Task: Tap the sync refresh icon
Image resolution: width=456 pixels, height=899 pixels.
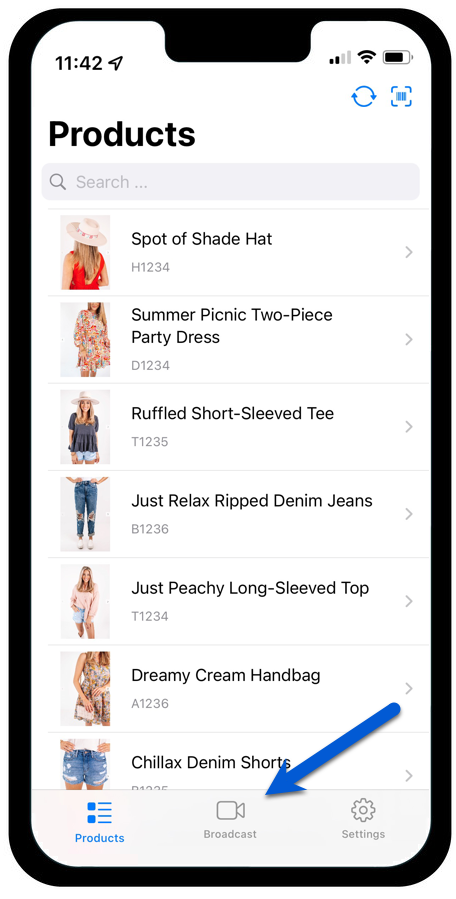Action: click(364, 96)
